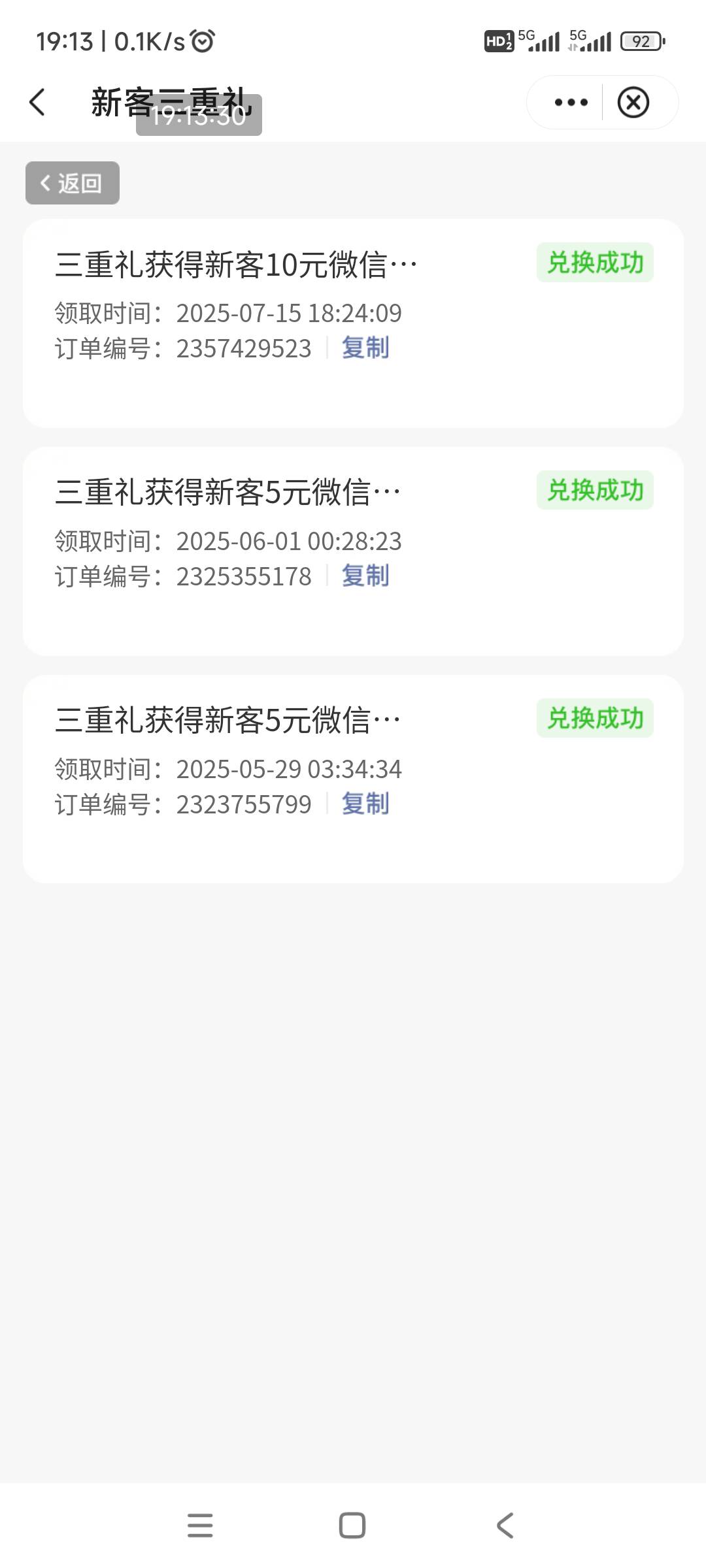Tap the back arrow beside 新客三重礼

[x=37, y=103]
